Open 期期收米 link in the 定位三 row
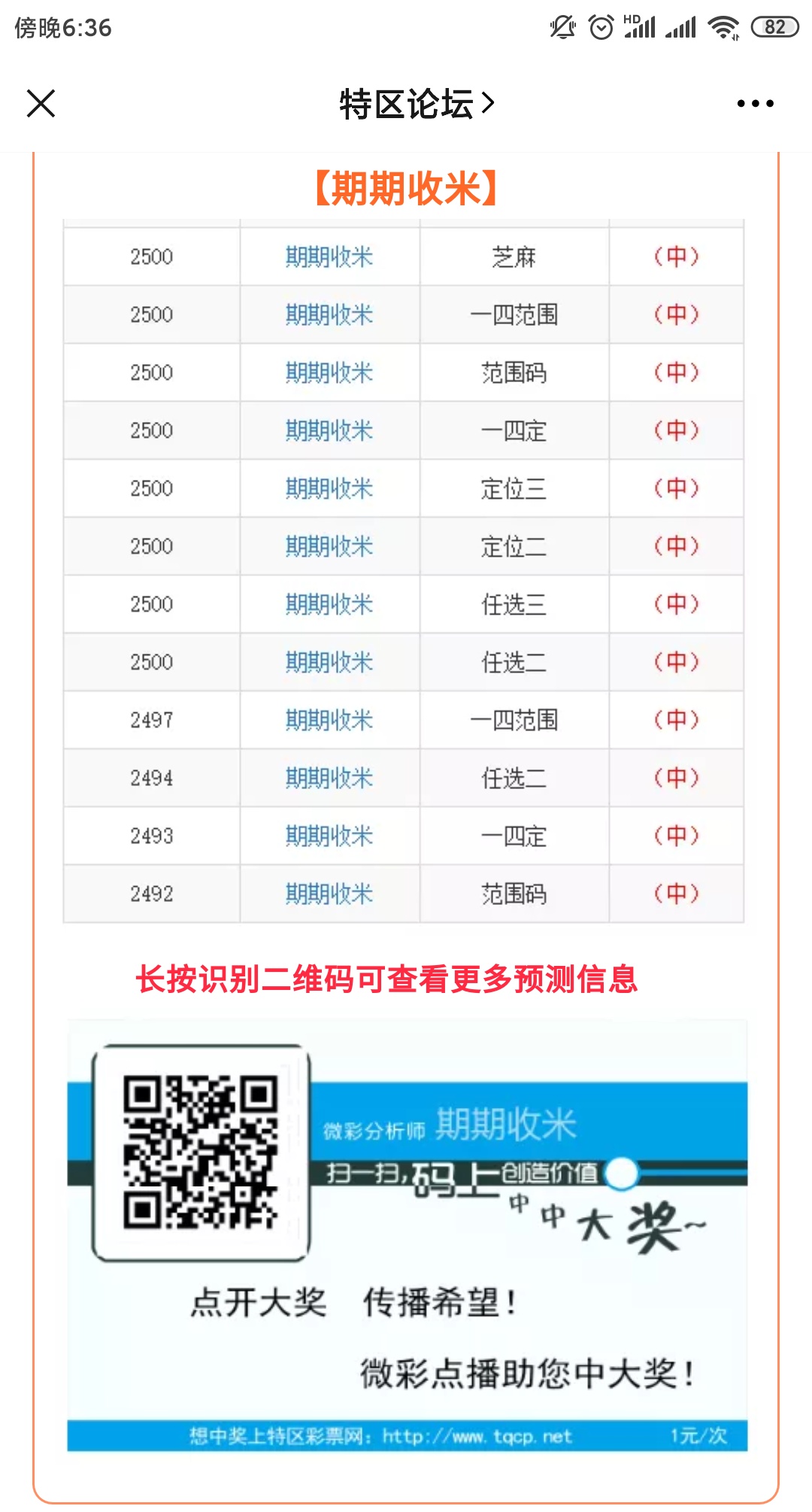Viewport: 812px width, 1512px height. (x=329, y=489)
